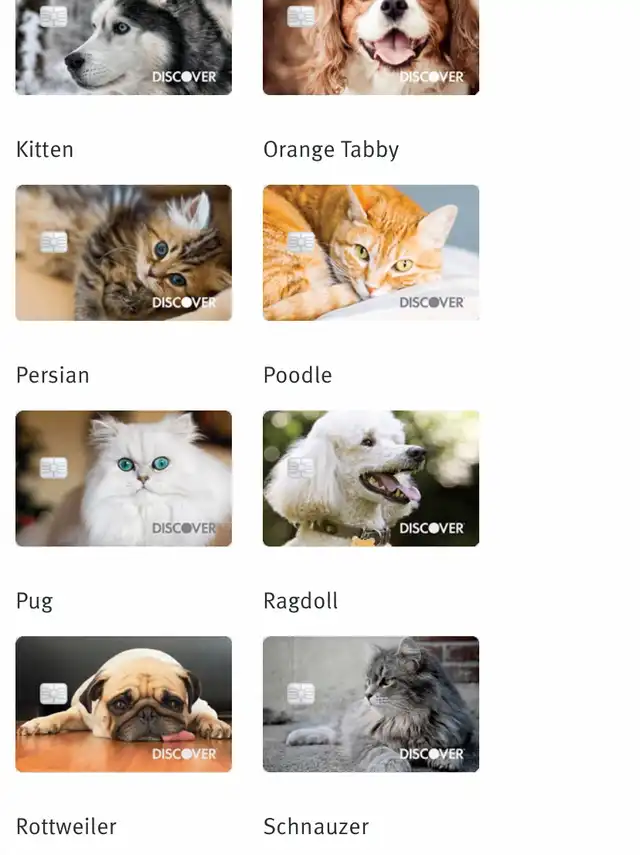Pick the Ragdoll cat card design
This screenshot has width=640, height=855.
371,704
